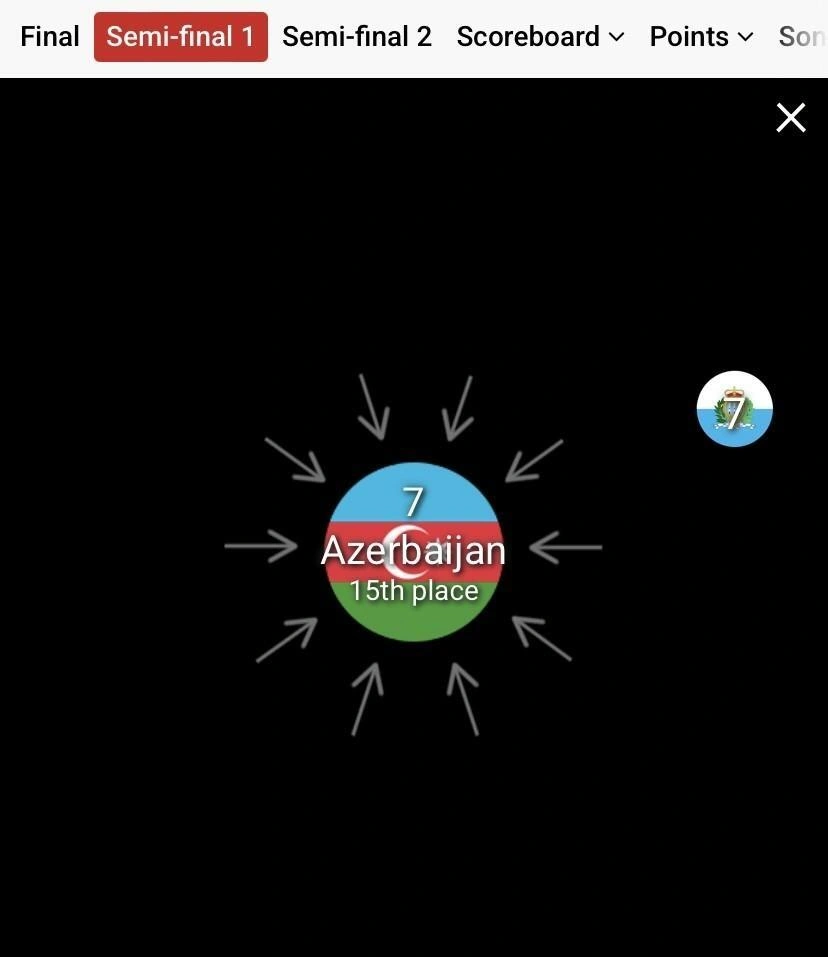The image size is (828, 957).
Task: Close the Azerbaijan points view
Action: [x=790, y=118]
